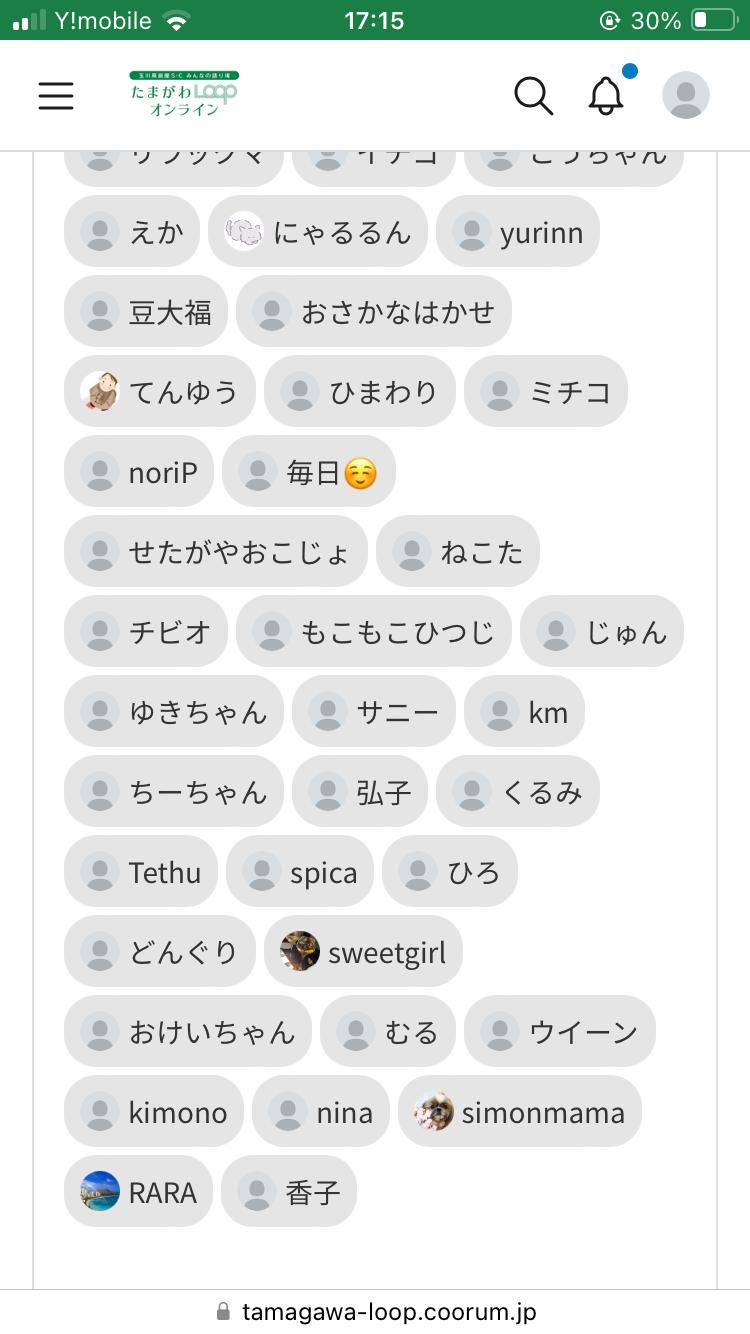Select the おさかなはかせ user chip
The width and height of the screenshot is (750, 1334).
[374, 311]
